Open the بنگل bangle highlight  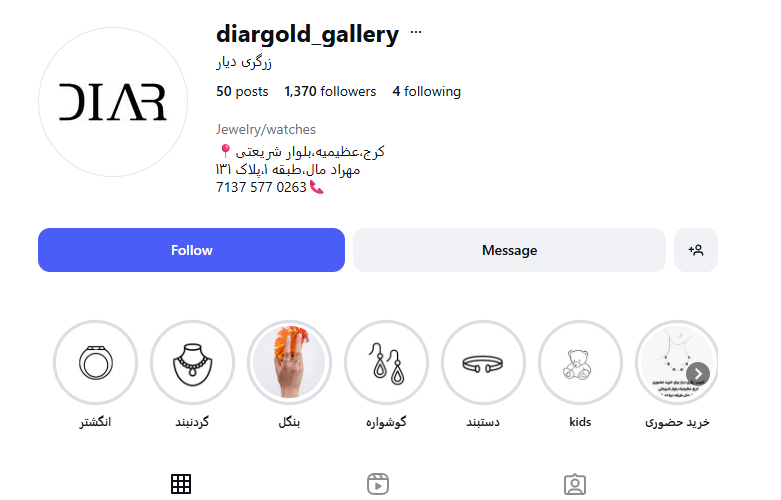289,362
